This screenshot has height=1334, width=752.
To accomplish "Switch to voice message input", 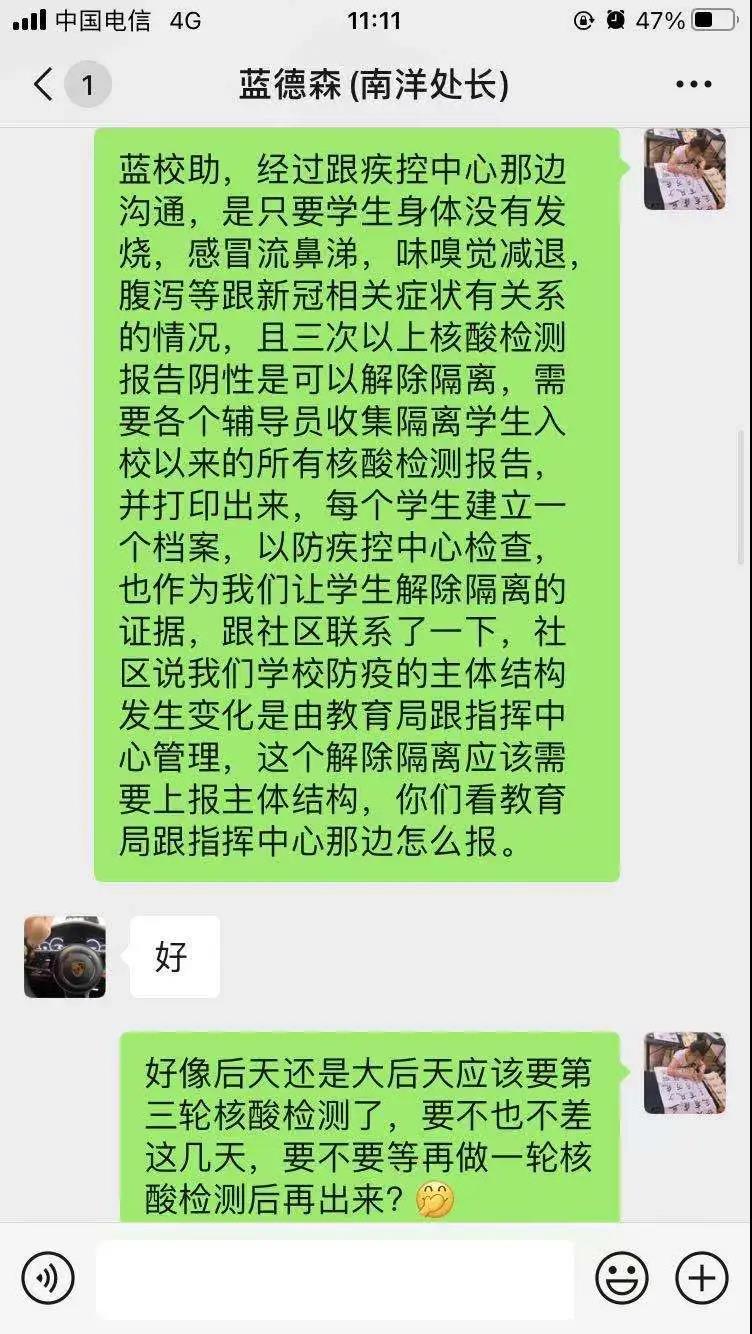I will point(48,1278).
